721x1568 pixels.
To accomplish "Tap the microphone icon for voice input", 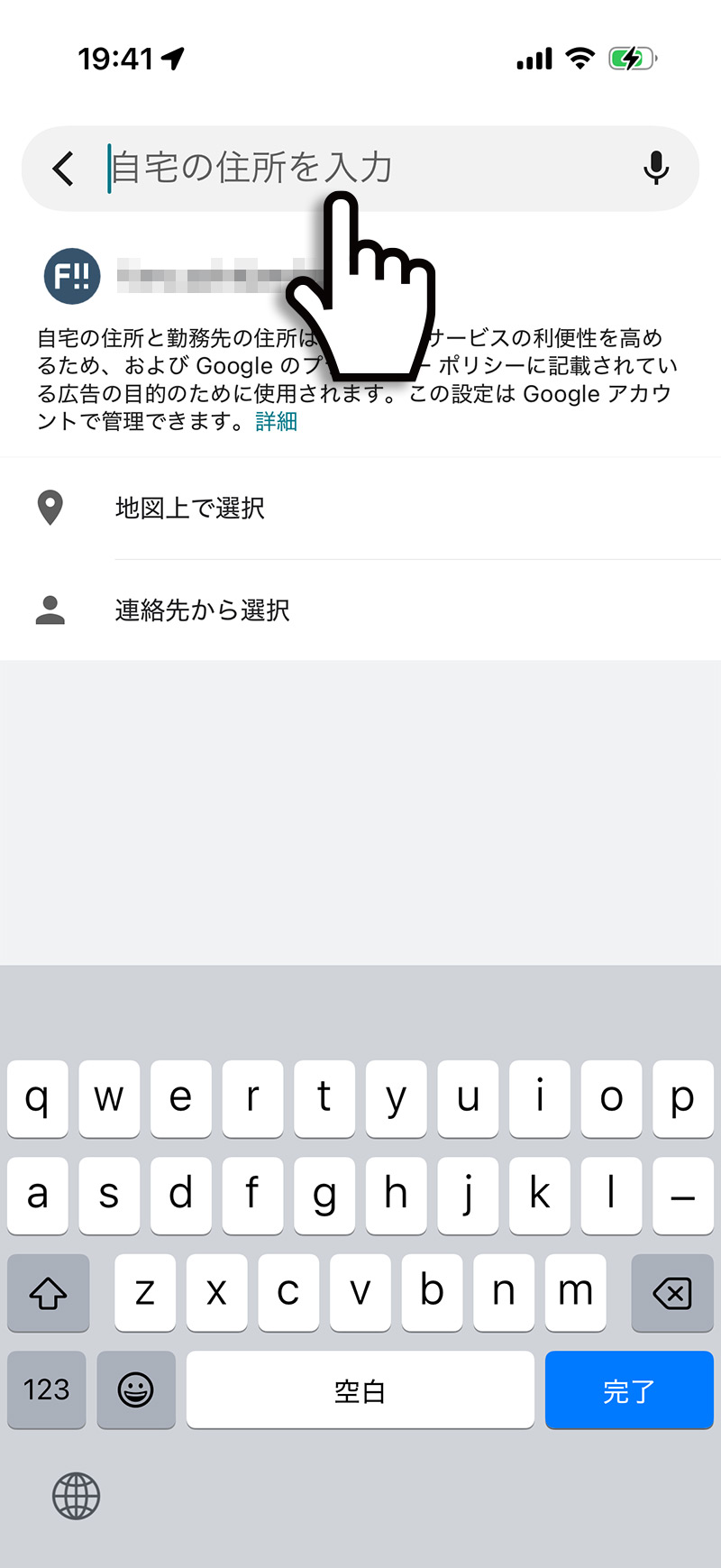I will click(x=655, y=169).
